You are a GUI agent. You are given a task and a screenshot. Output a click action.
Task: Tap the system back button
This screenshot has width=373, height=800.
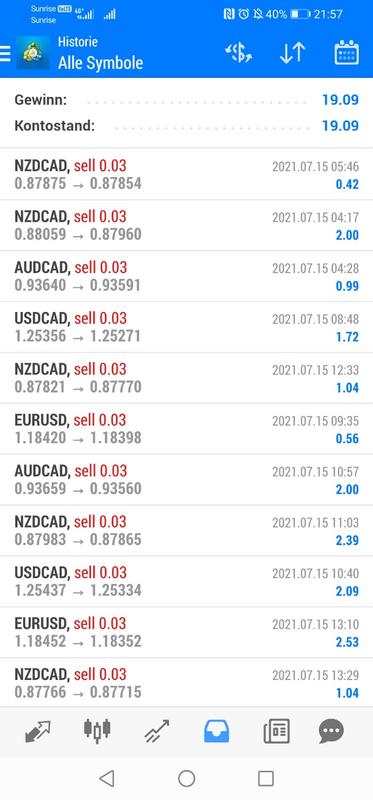tap(107, 779)
